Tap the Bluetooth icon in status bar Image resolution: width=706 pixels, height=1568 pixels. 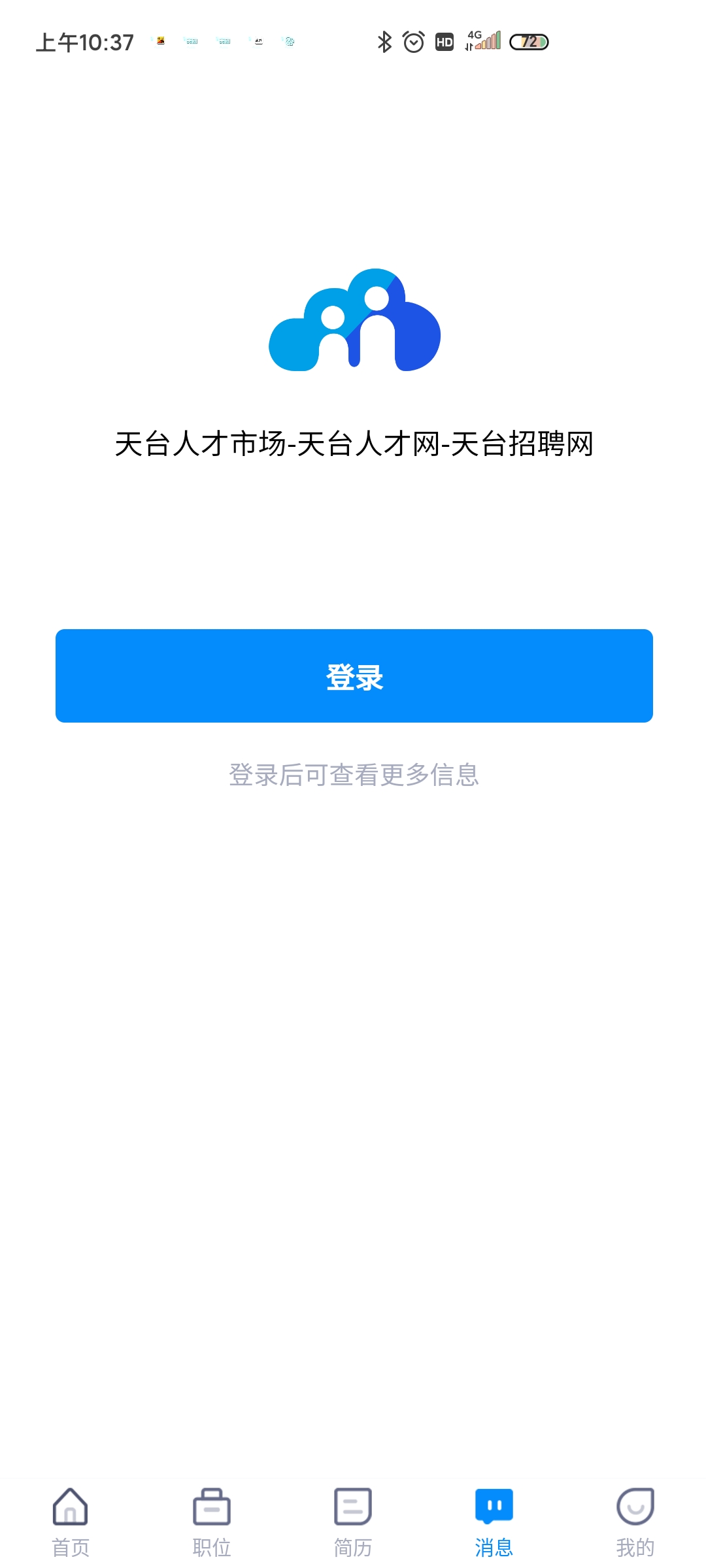[386, 41]
